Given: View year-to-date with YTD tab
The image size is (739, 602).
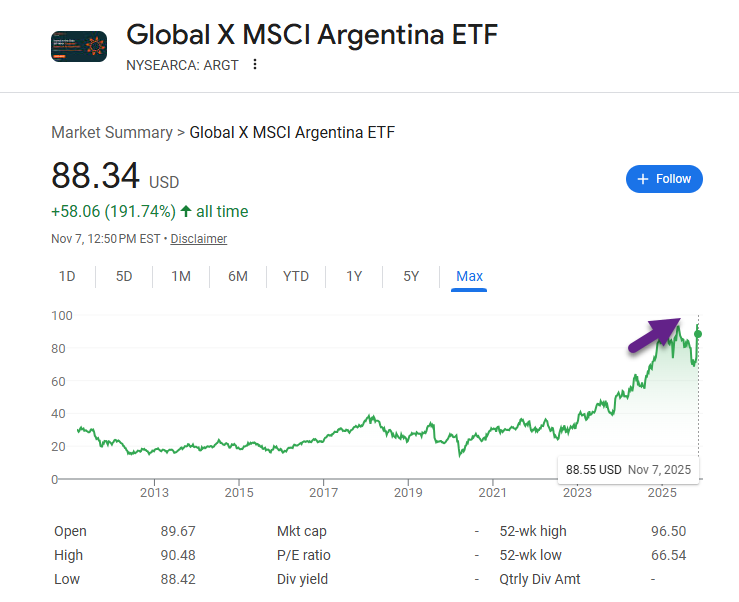Looking at the screenshot, I should point(296,276).
